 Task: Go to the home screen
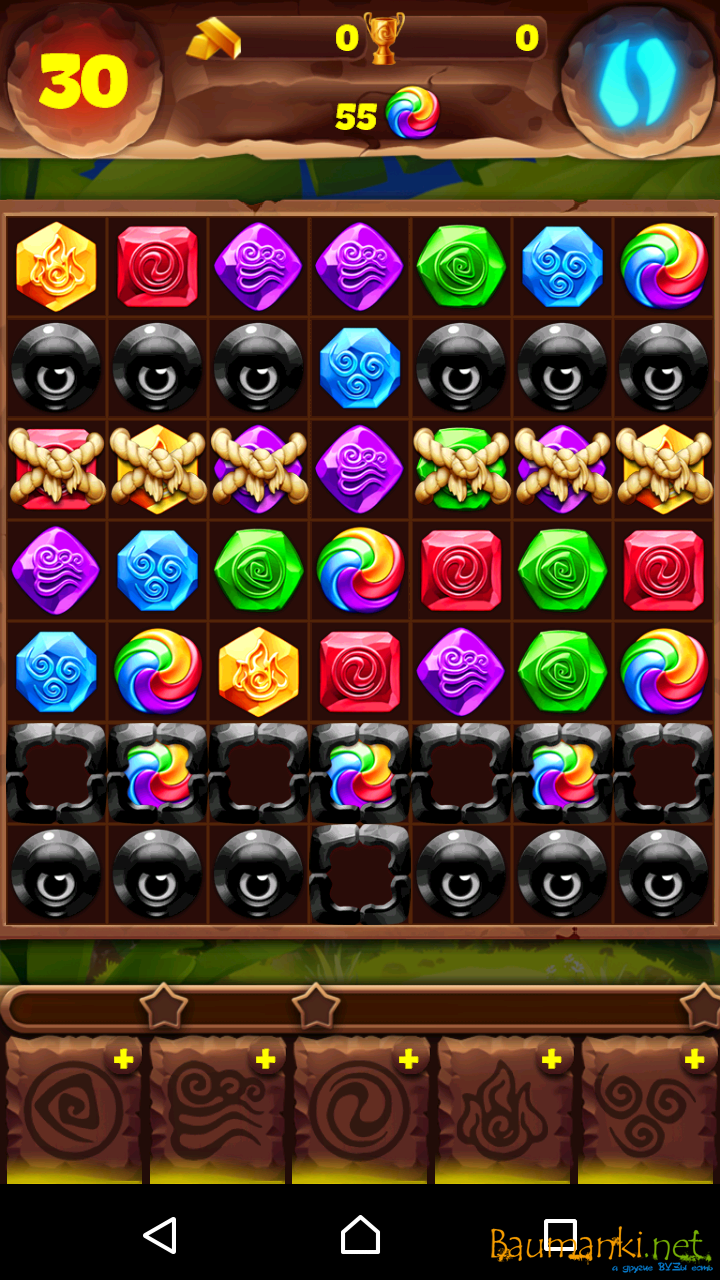pyautogui.click(x=360, y=1236)
